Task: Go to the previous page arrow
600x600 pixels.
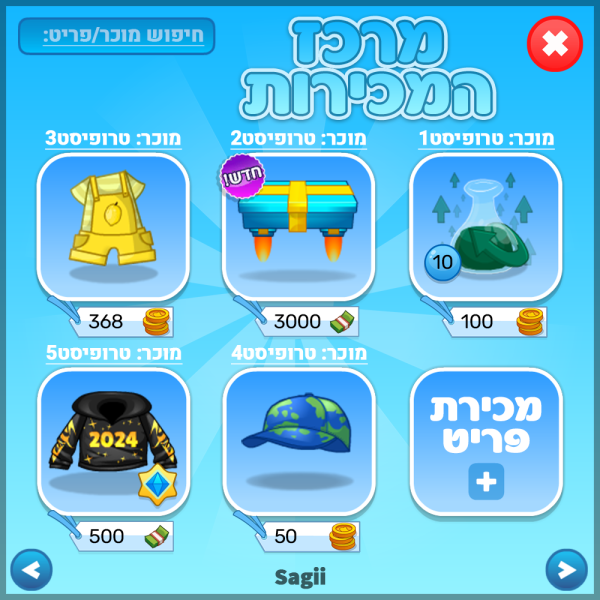Action: click(33, 570)
